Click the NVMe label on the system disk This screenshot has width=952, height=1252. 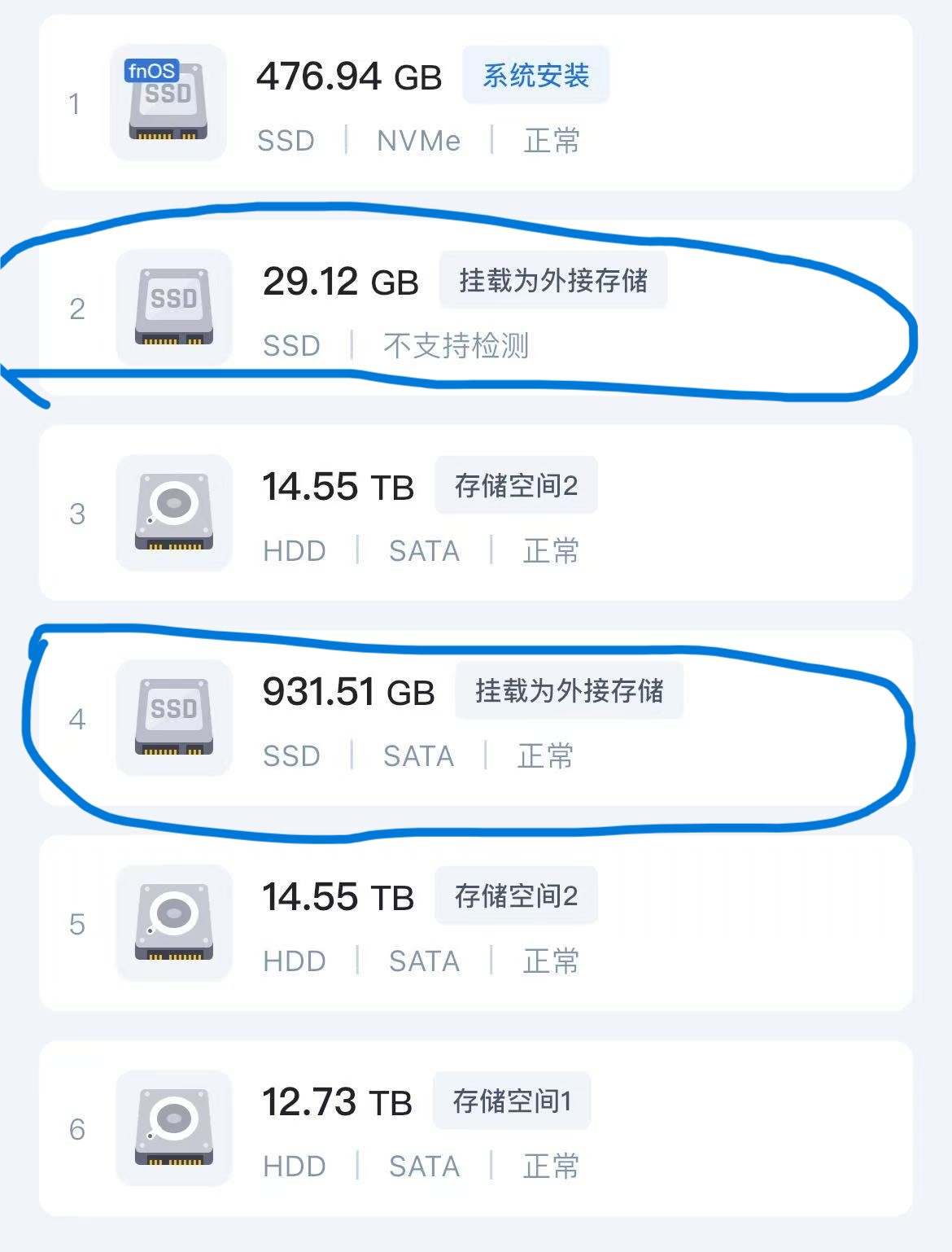pyautogui.click(x=418, y=140)
